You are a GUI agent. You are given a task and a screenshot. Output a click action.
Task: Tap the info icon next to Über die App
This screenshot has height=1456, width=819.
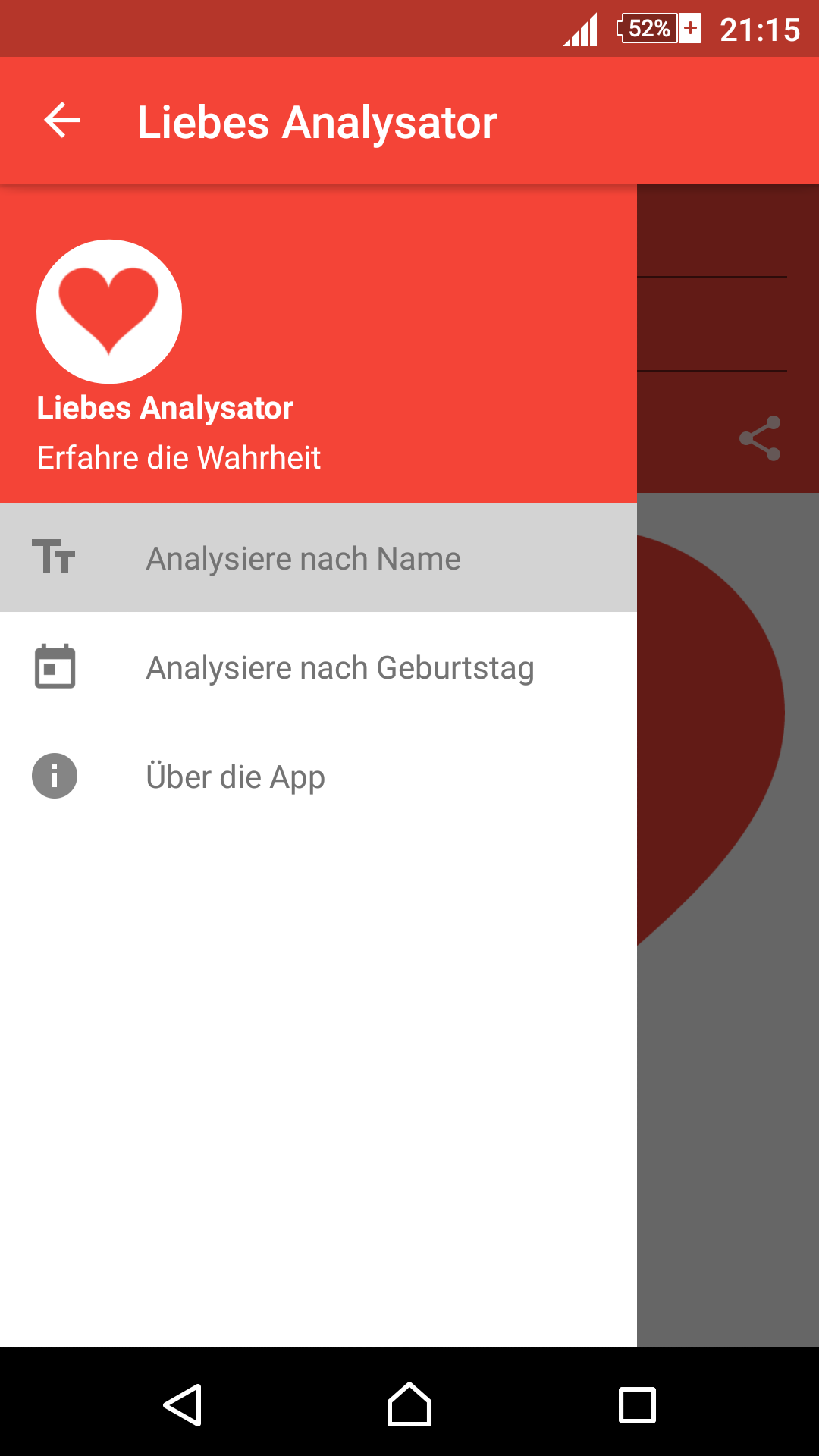(x=54, y=777)
